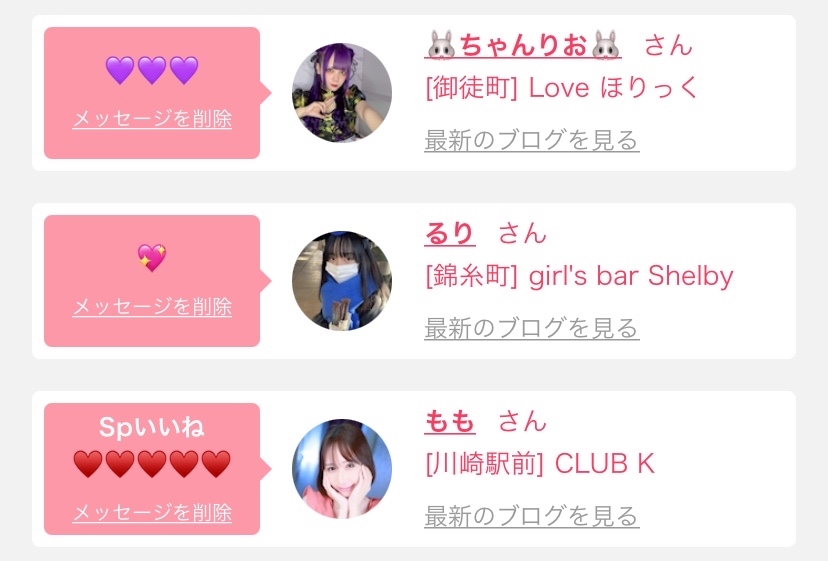Open るり's profile photo
The height and width of the screenshot is (561, 828).
click(342, 281)
